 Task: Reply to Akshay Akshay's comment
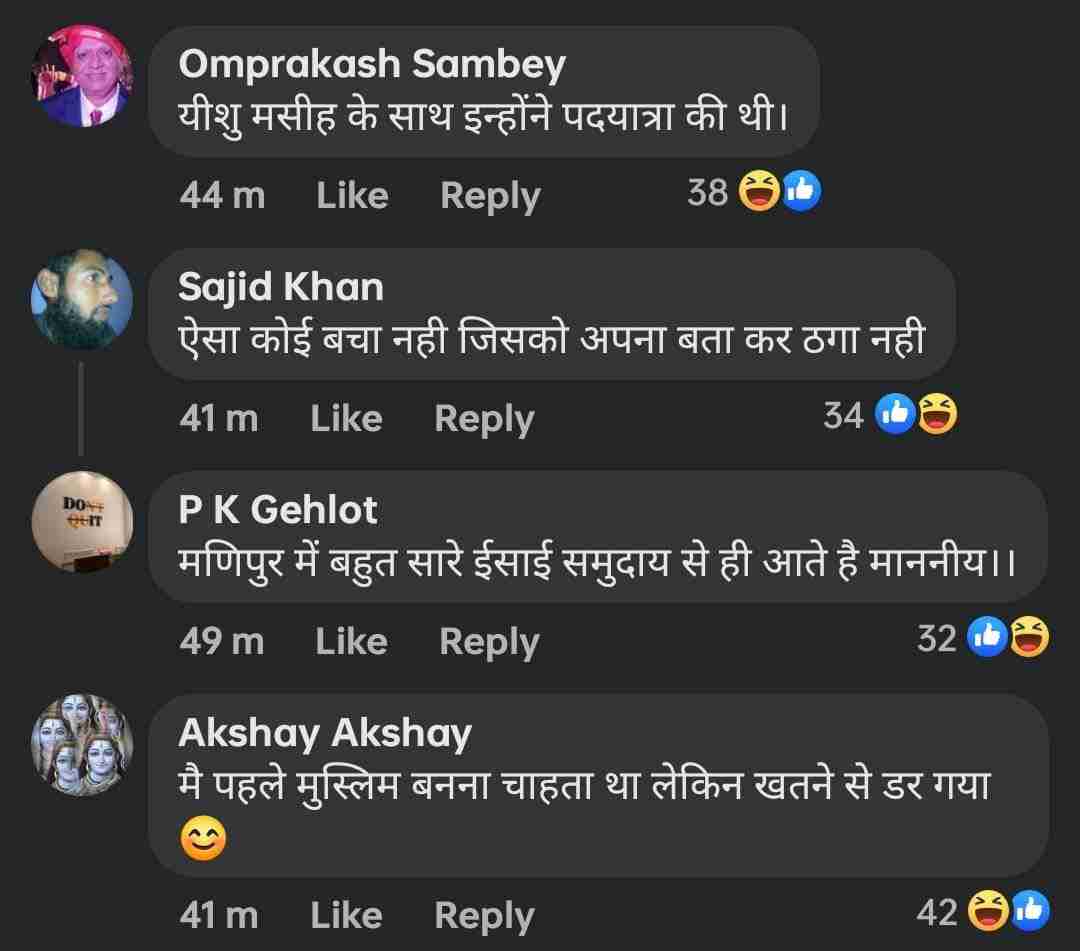(484, 914)
